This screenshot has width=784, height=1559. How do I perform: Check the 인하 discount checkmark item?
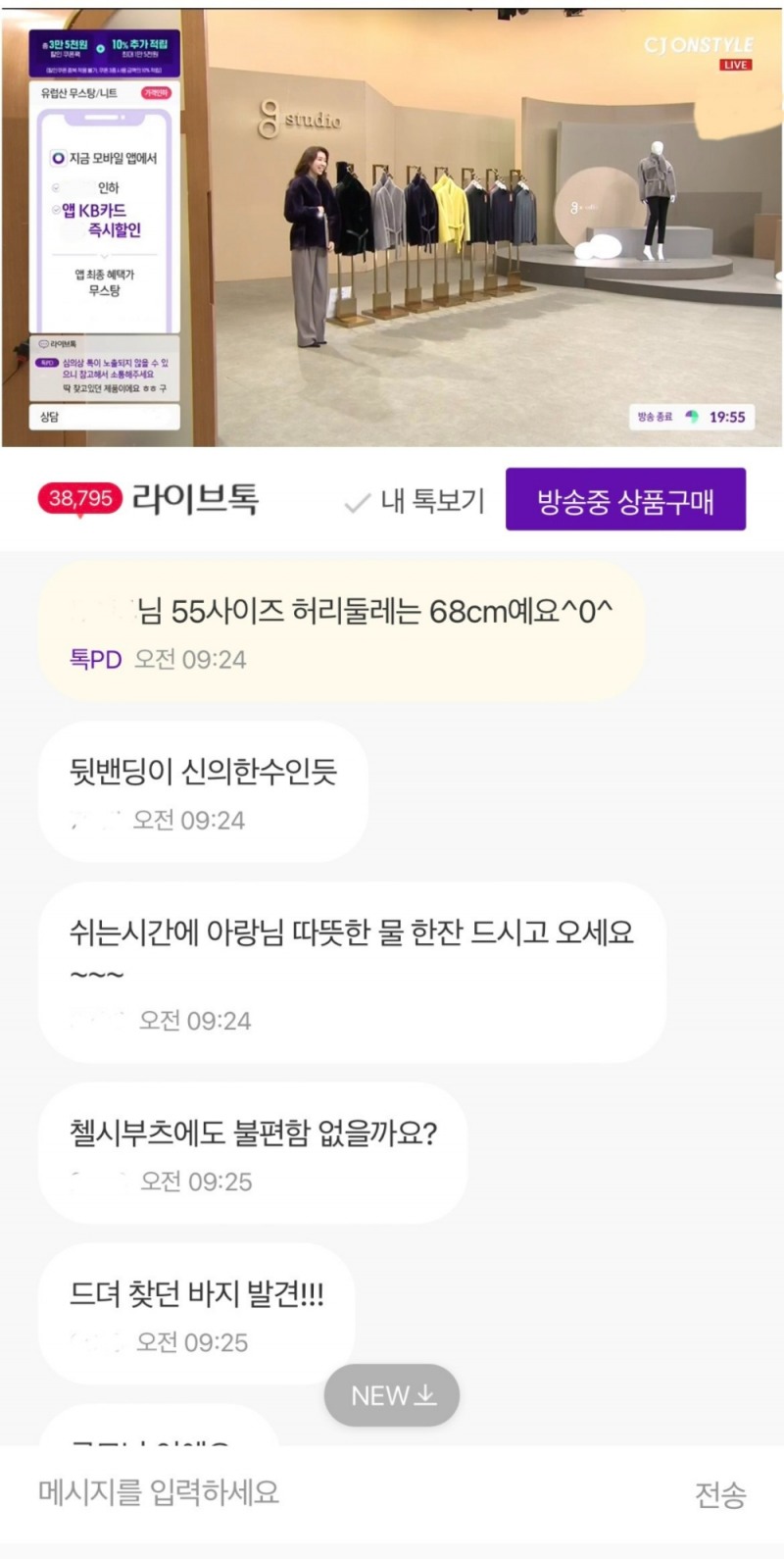point(55,188)
